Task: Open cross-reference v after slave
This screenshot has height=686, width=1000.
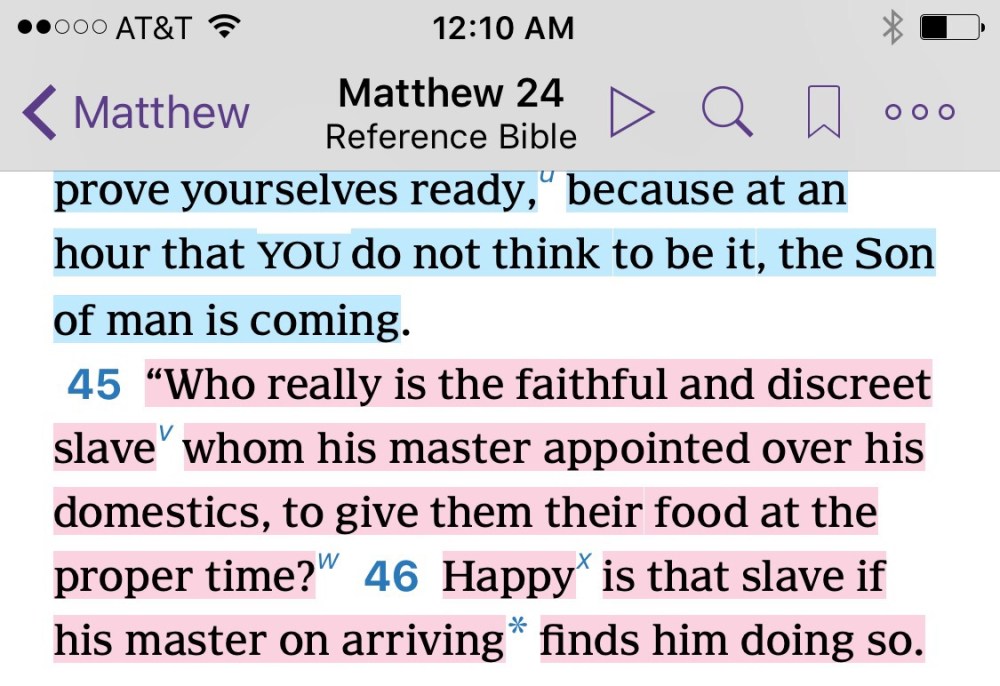Action: (165, 437)
